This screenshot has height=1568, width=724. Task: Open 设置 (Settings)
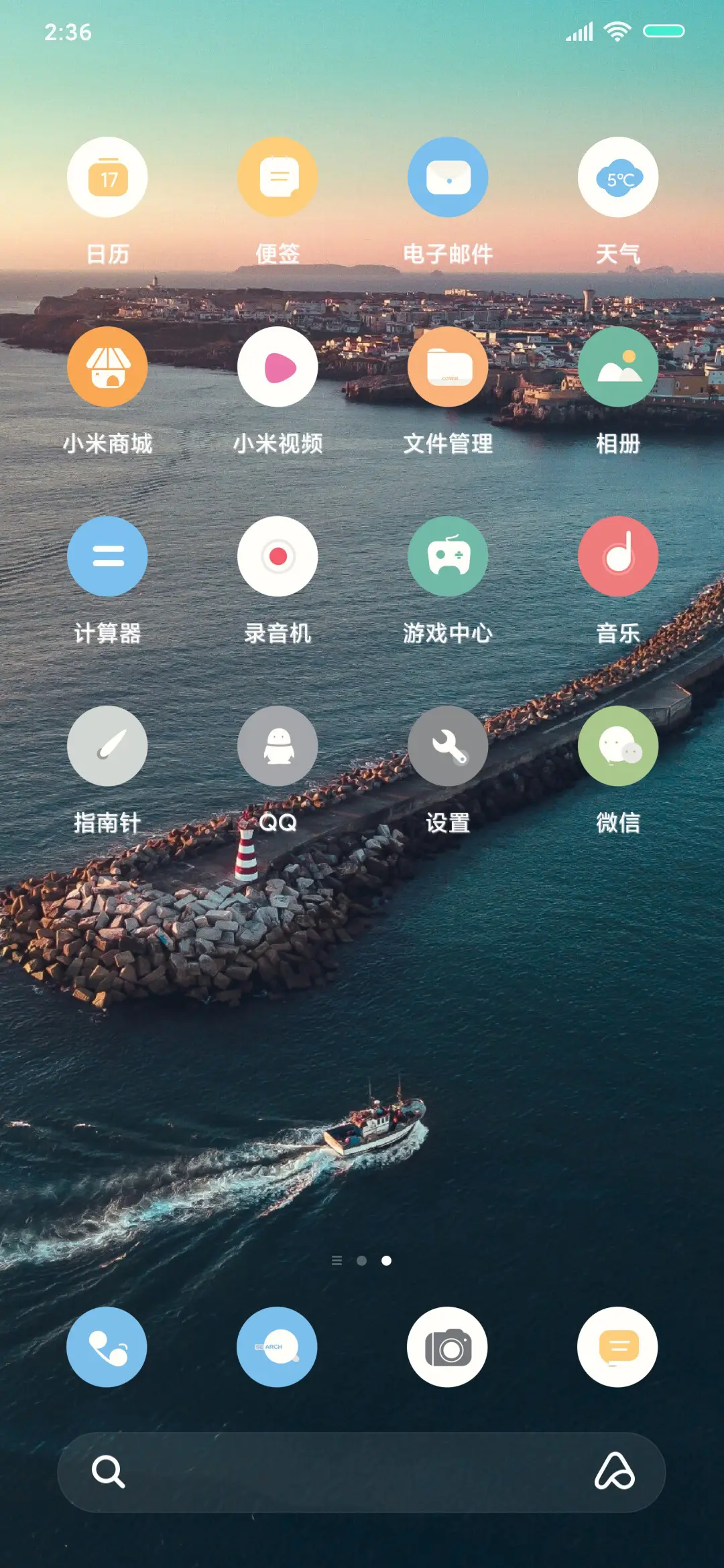coord(448,746)
